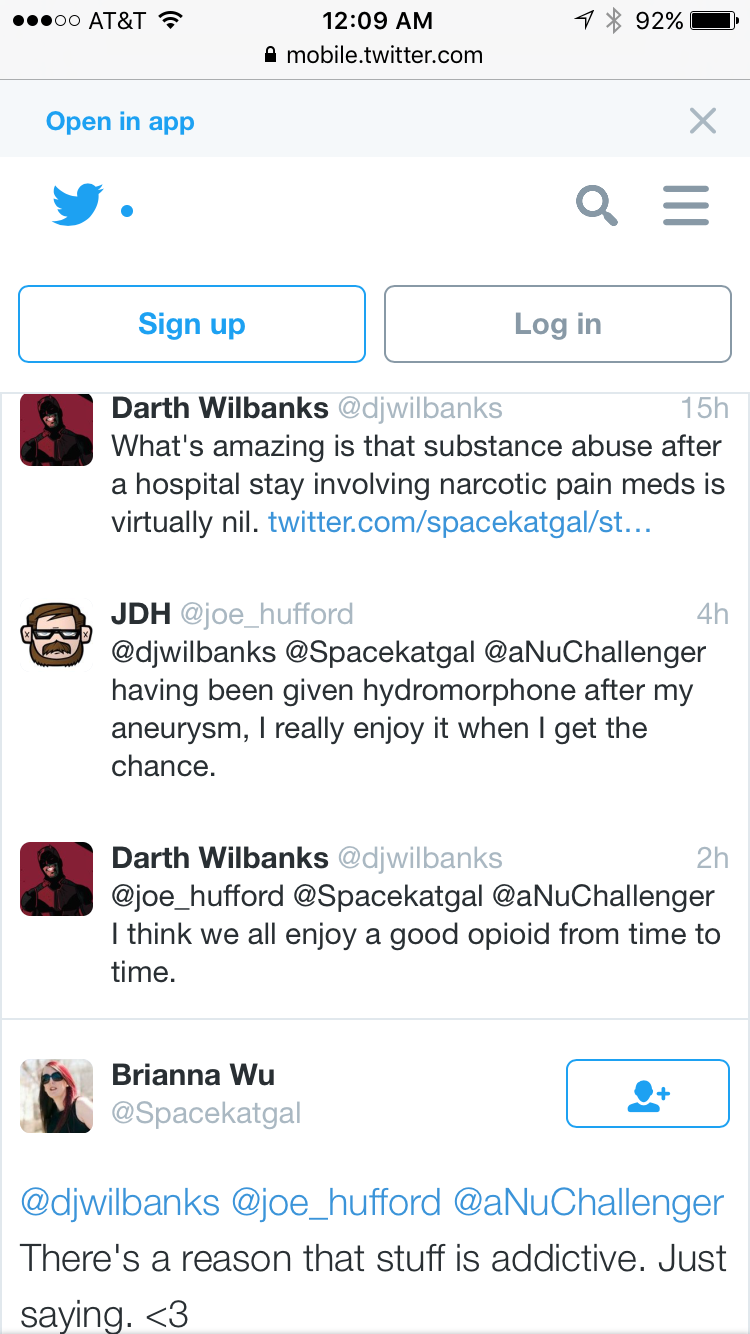Tap the Open in app link
The image size is (750, 1334).
(120, 122)
